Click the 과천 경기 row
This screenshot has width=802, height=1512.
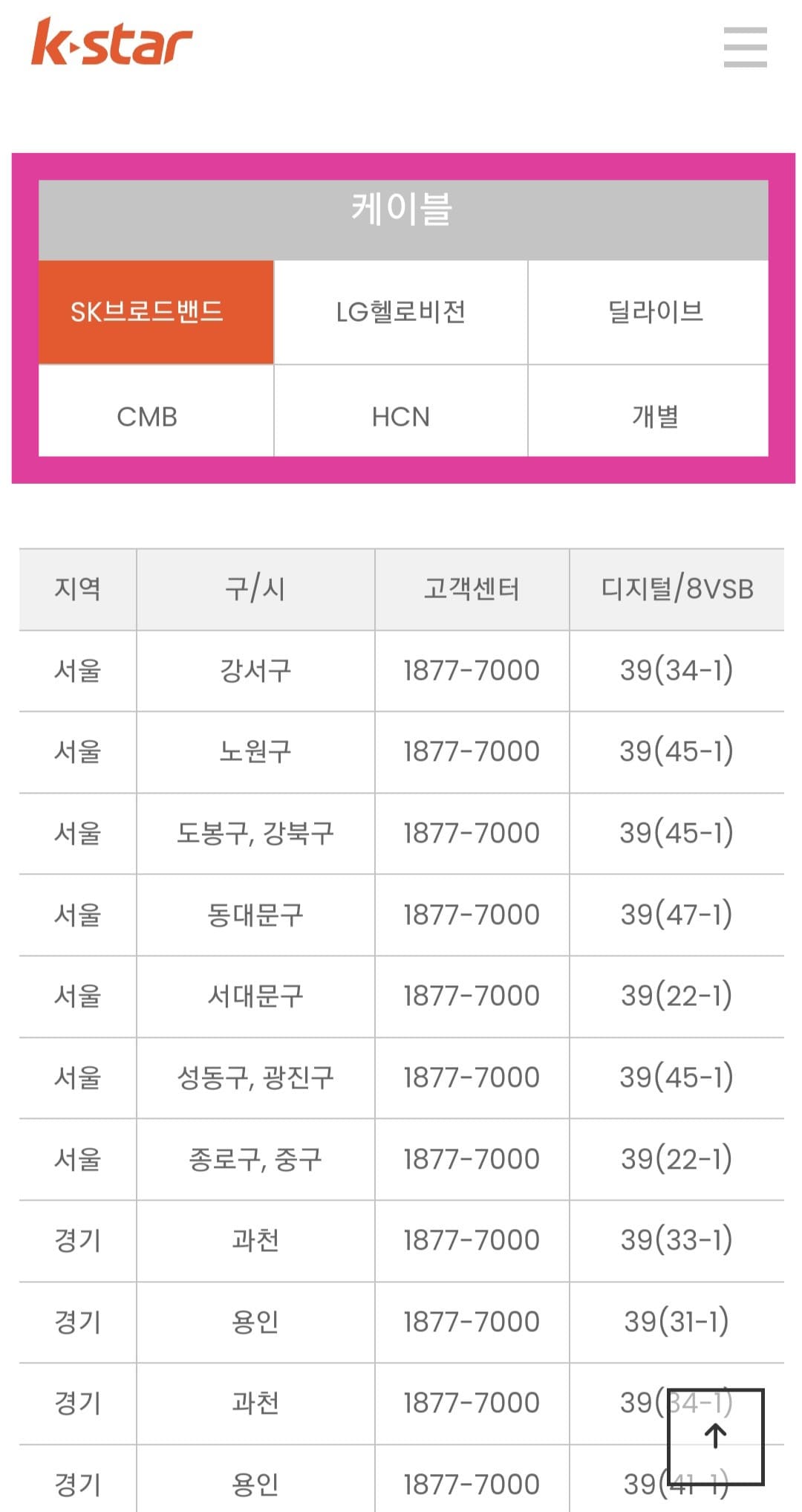[254, 1240]
